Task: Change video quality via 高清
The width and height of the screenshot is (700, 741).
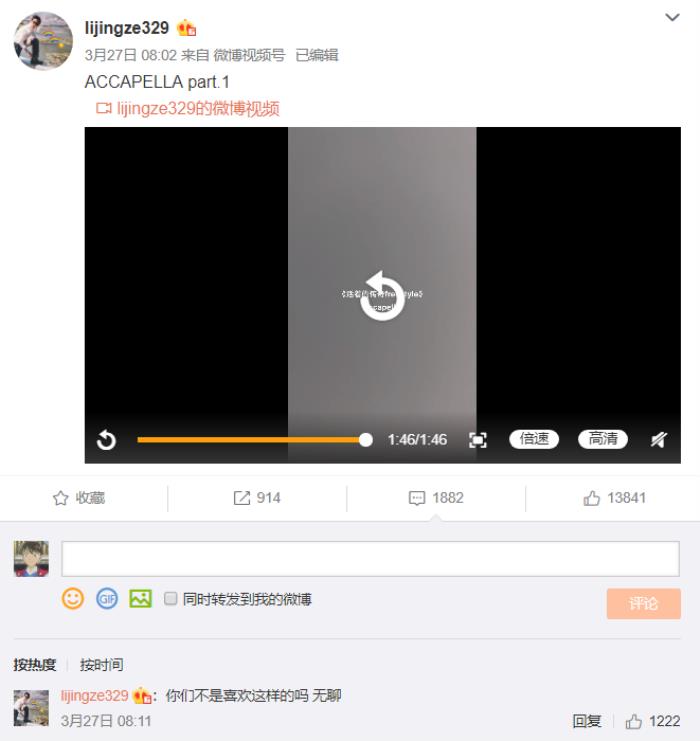Action: point(603,439)
